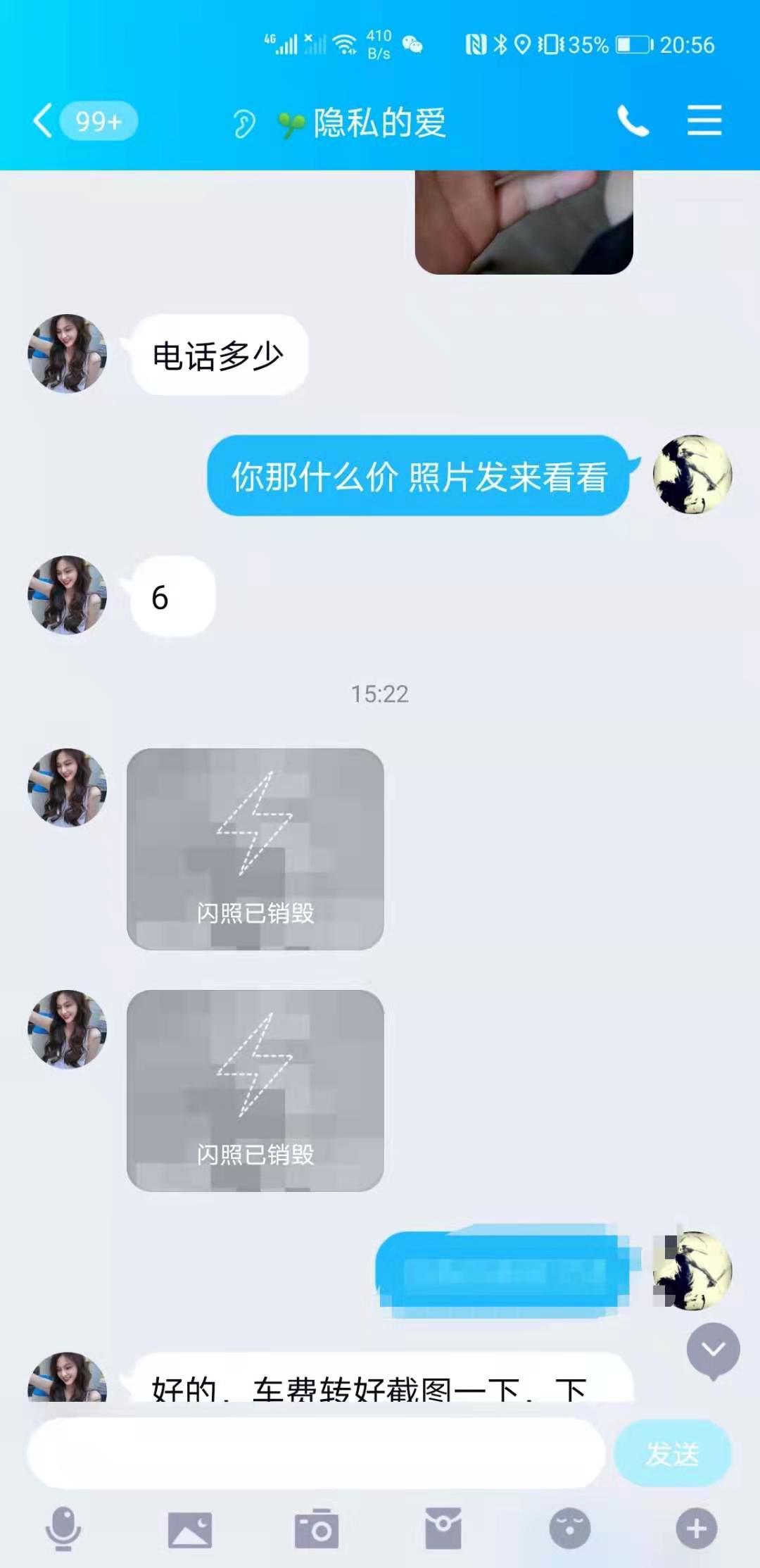Start a voice call with 隐私的爱
This screenshot has height=1568, width=760.
point(633,121)
